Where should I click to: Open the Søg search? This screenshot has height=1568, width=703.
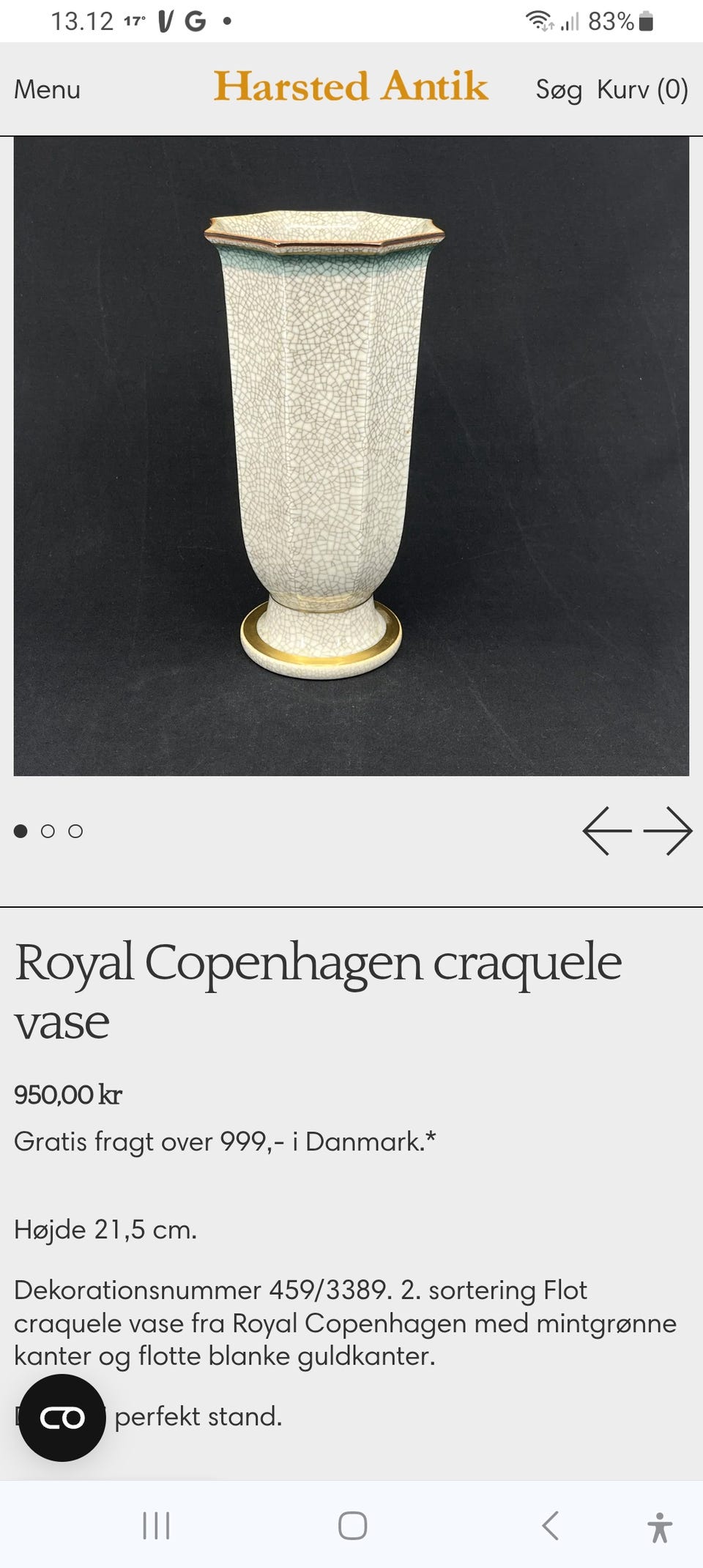(559, 89)
